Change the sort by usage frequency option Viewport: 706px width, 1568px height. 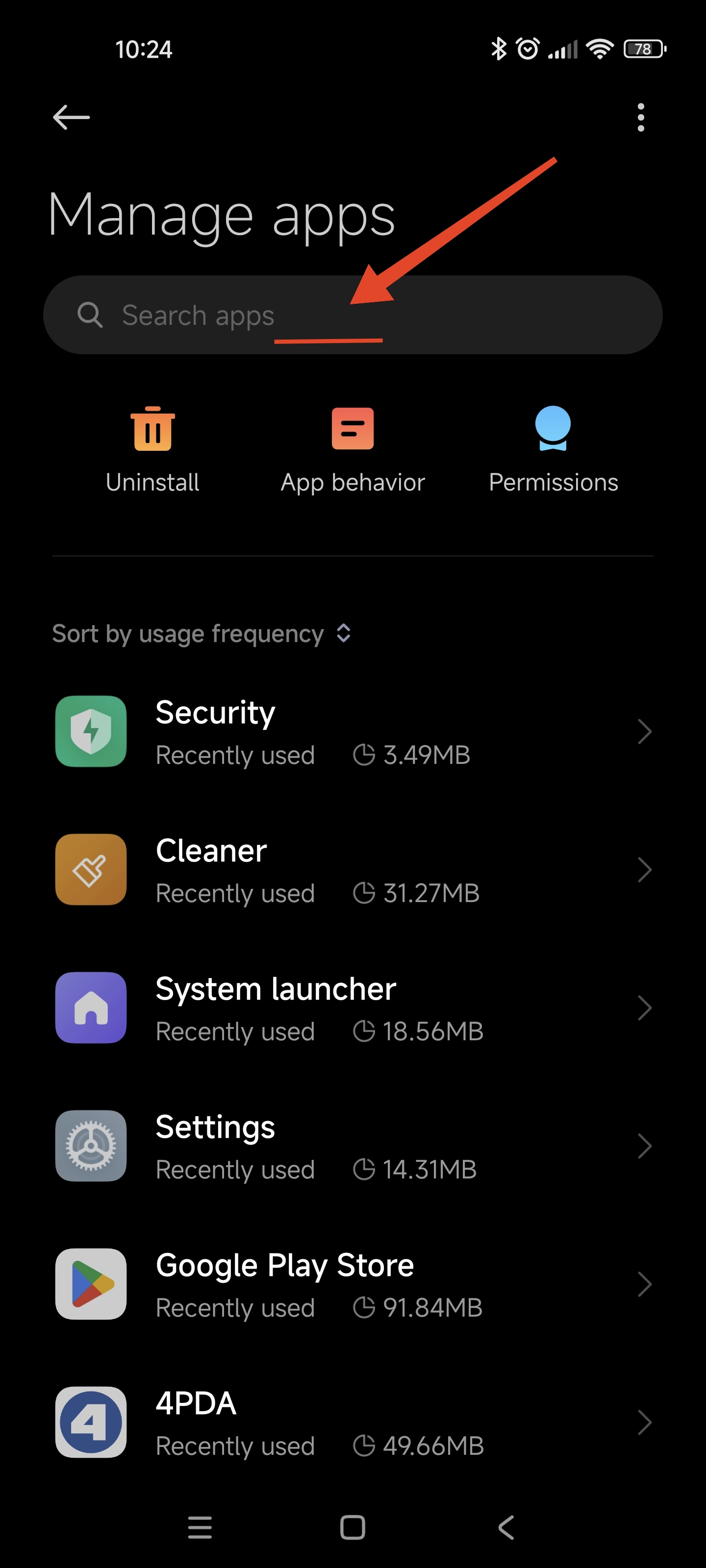point(201,634)
